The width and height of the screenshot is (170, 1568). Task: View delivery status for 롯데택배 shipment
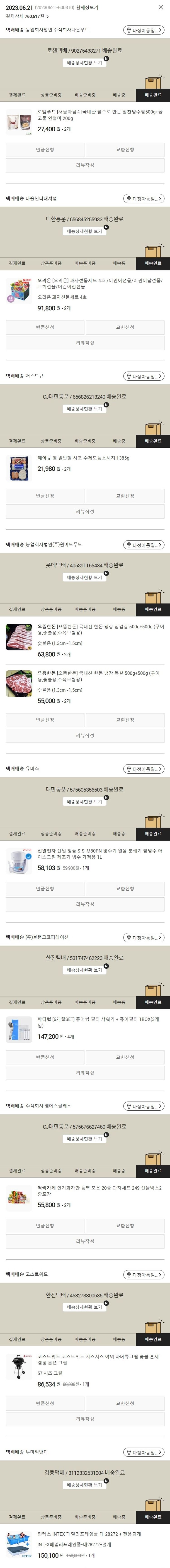tap(85, 577)
